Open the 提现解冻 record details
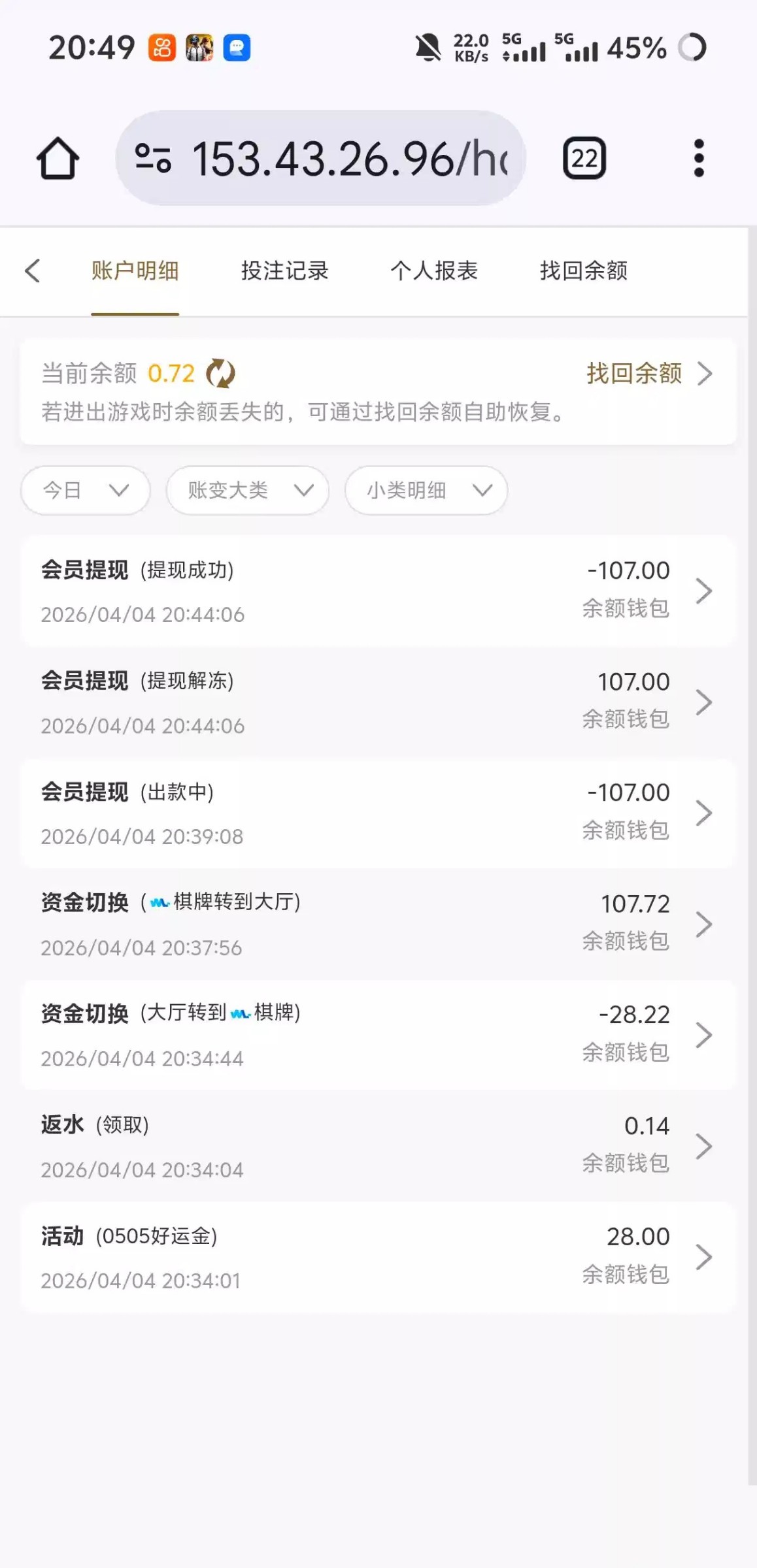 378,702
